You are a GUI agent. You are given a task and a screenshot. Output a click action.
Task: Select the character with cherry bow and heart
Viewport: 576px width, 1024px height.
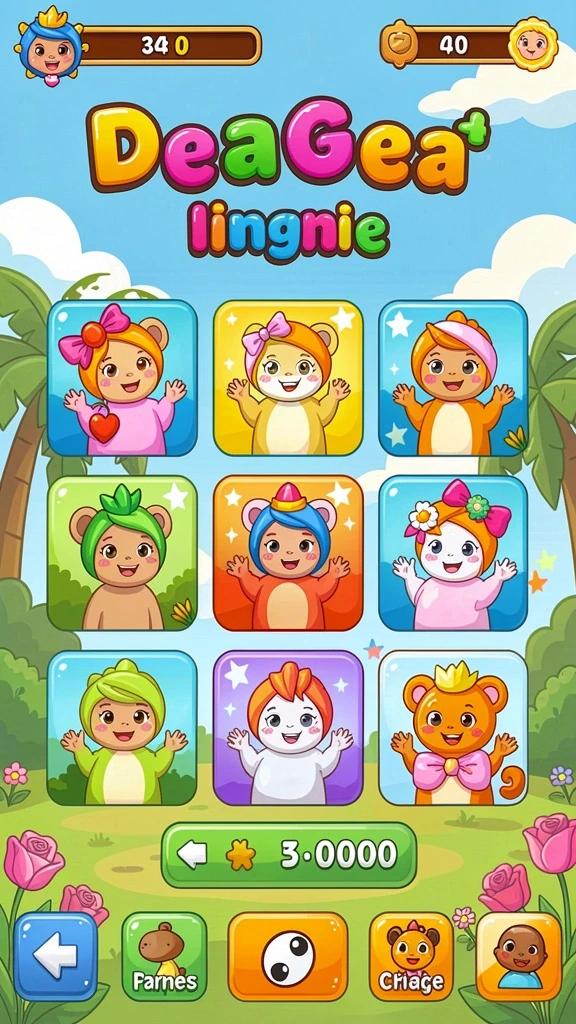[122, 378]
